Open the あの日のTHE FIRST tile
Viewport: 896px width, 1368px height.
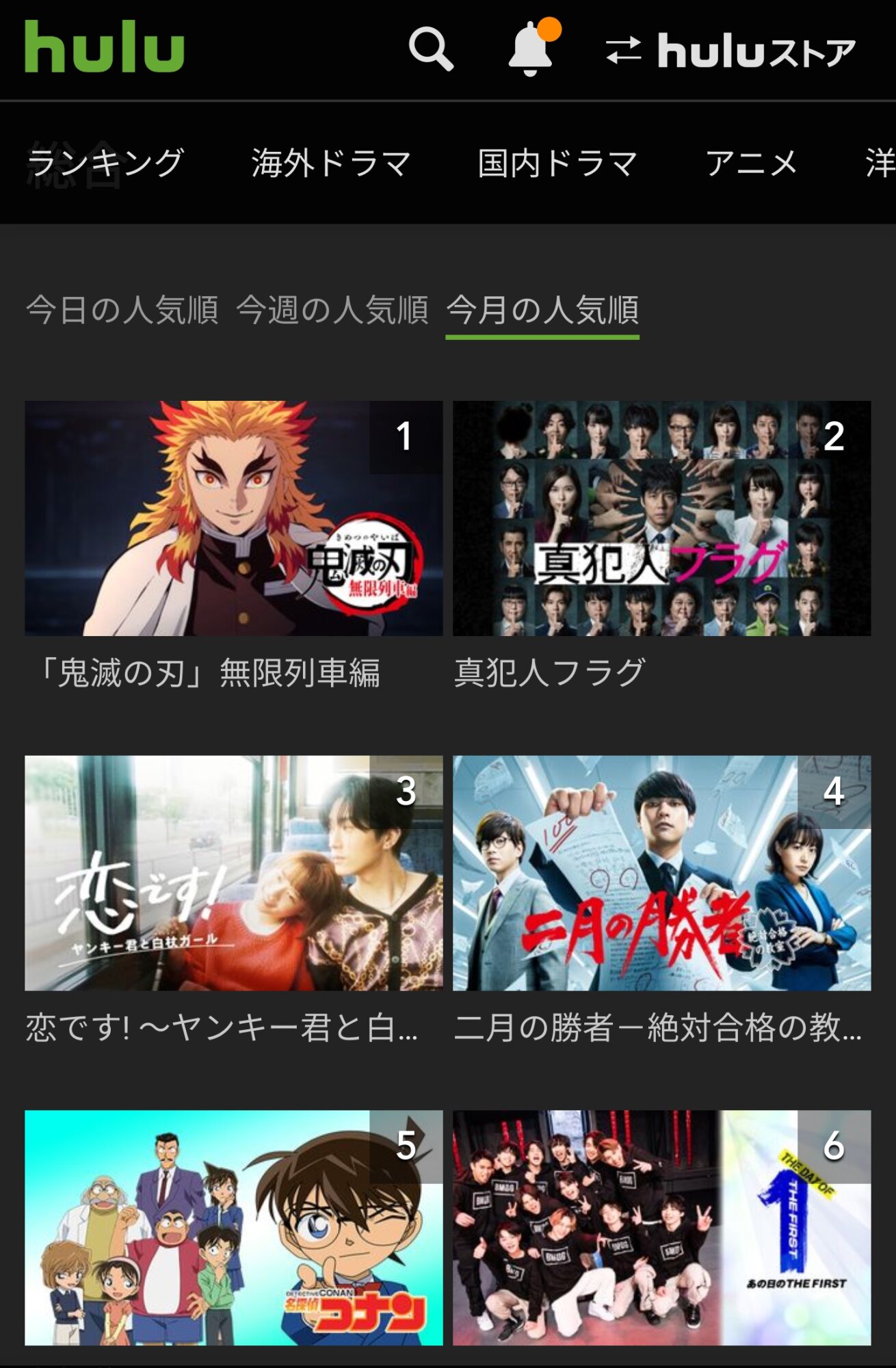click(x=661, y=1227)
